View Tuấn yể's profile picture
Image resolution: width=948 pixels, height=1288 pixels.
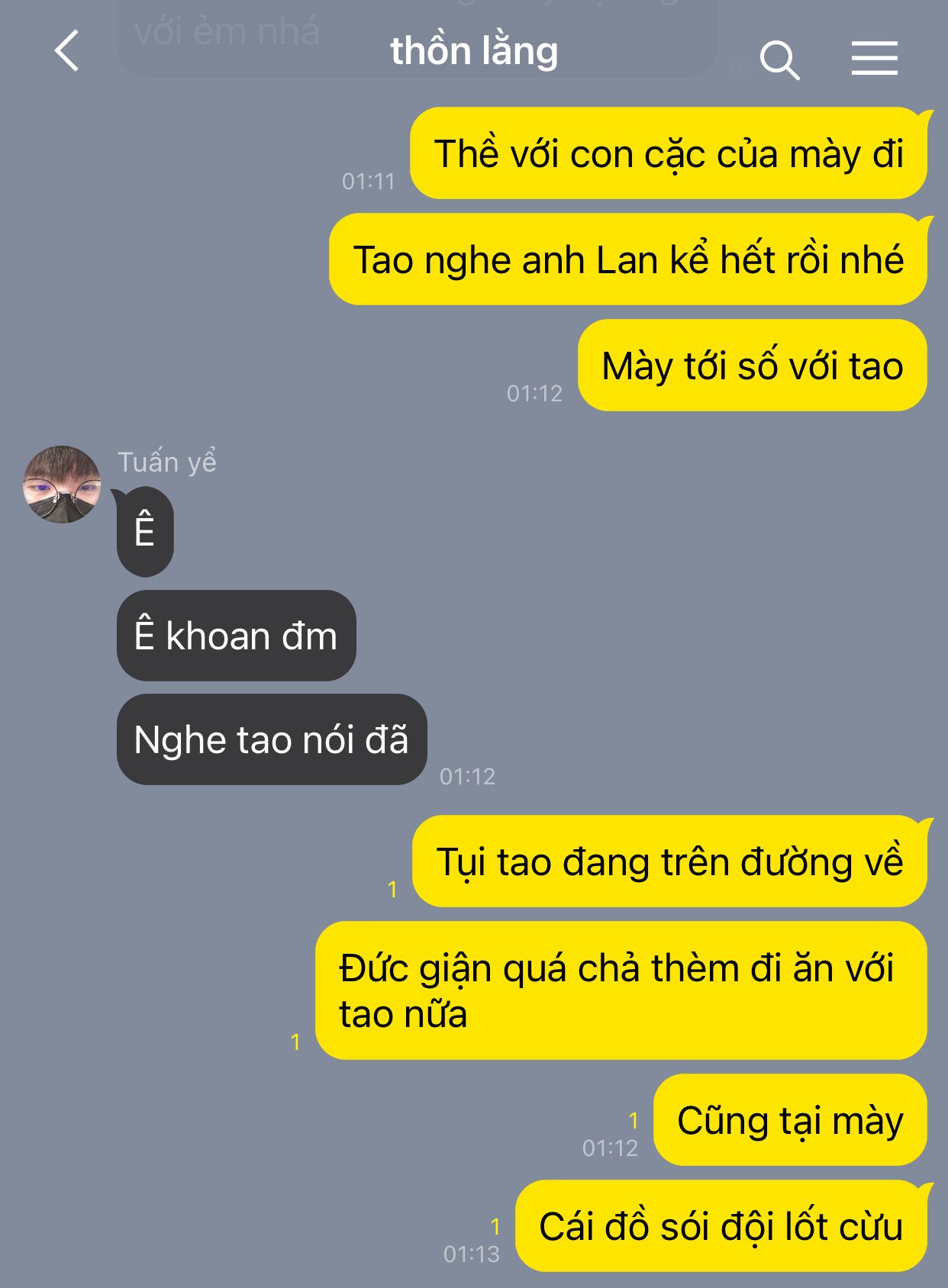pos(62,485)
